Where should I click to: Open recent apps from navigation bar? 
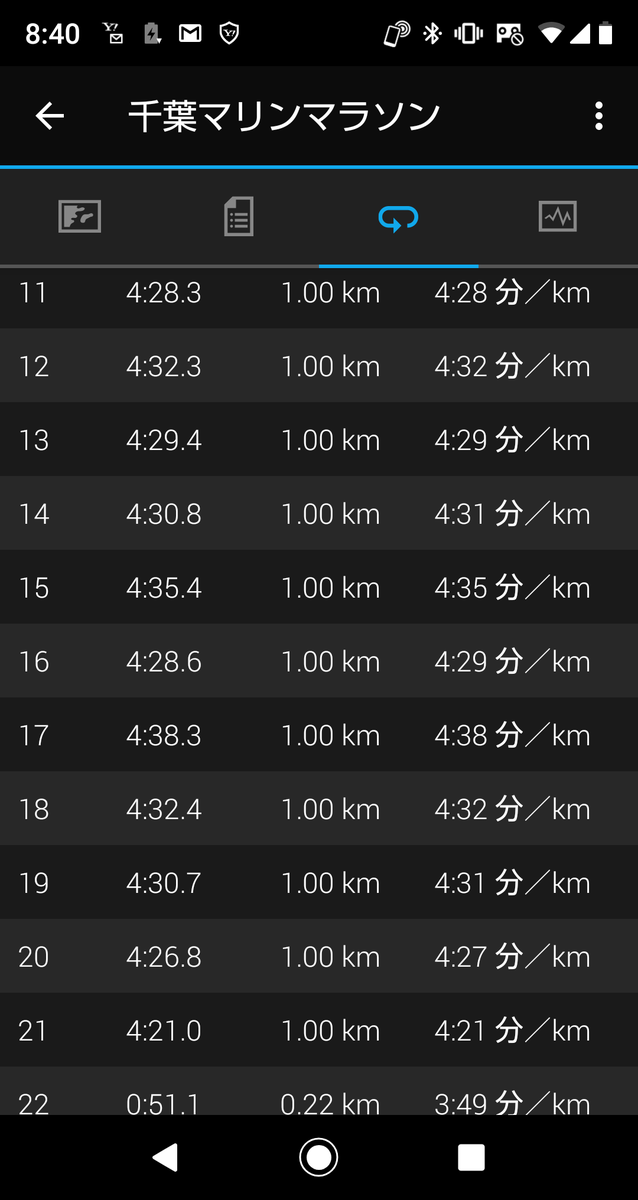(471, 1157)
